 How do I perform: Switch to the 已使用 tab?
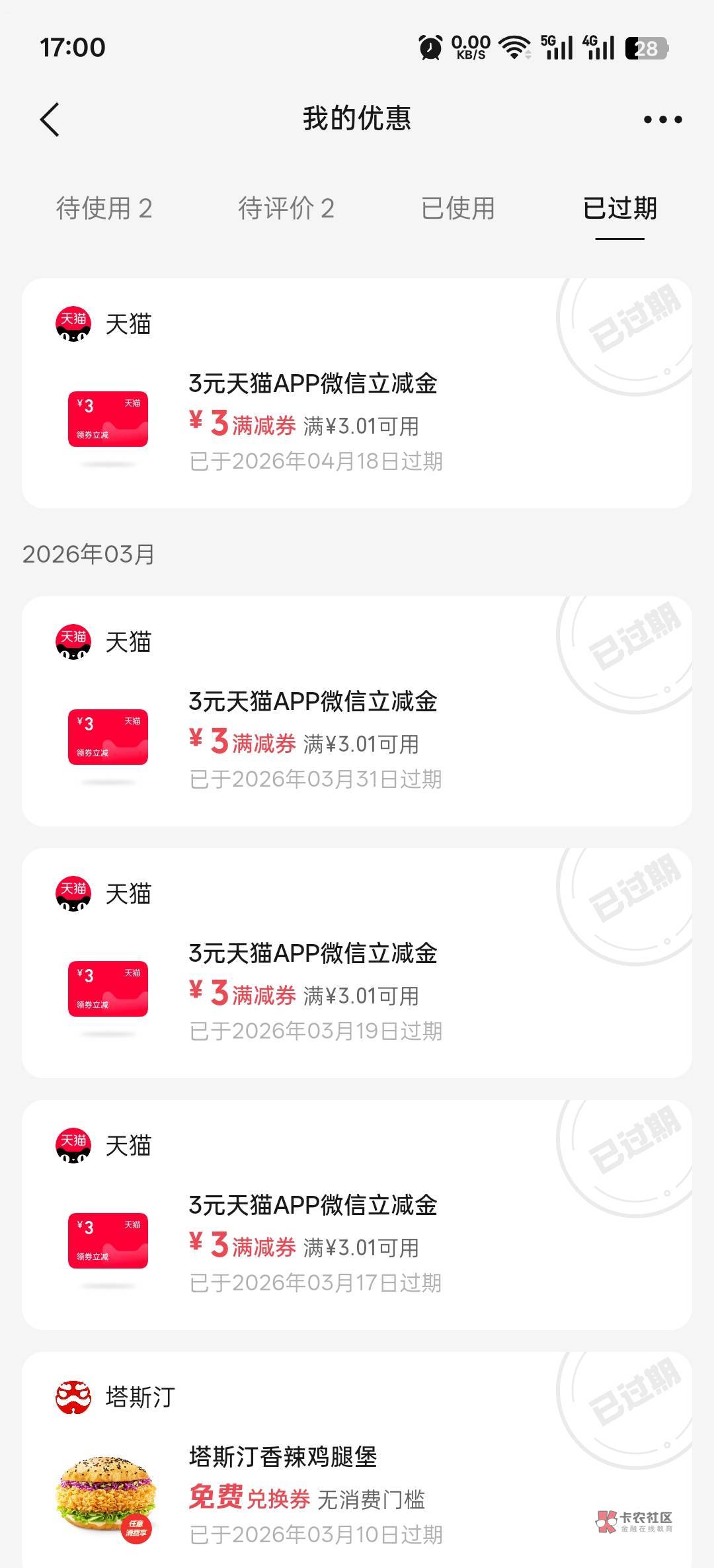[458, 208]
